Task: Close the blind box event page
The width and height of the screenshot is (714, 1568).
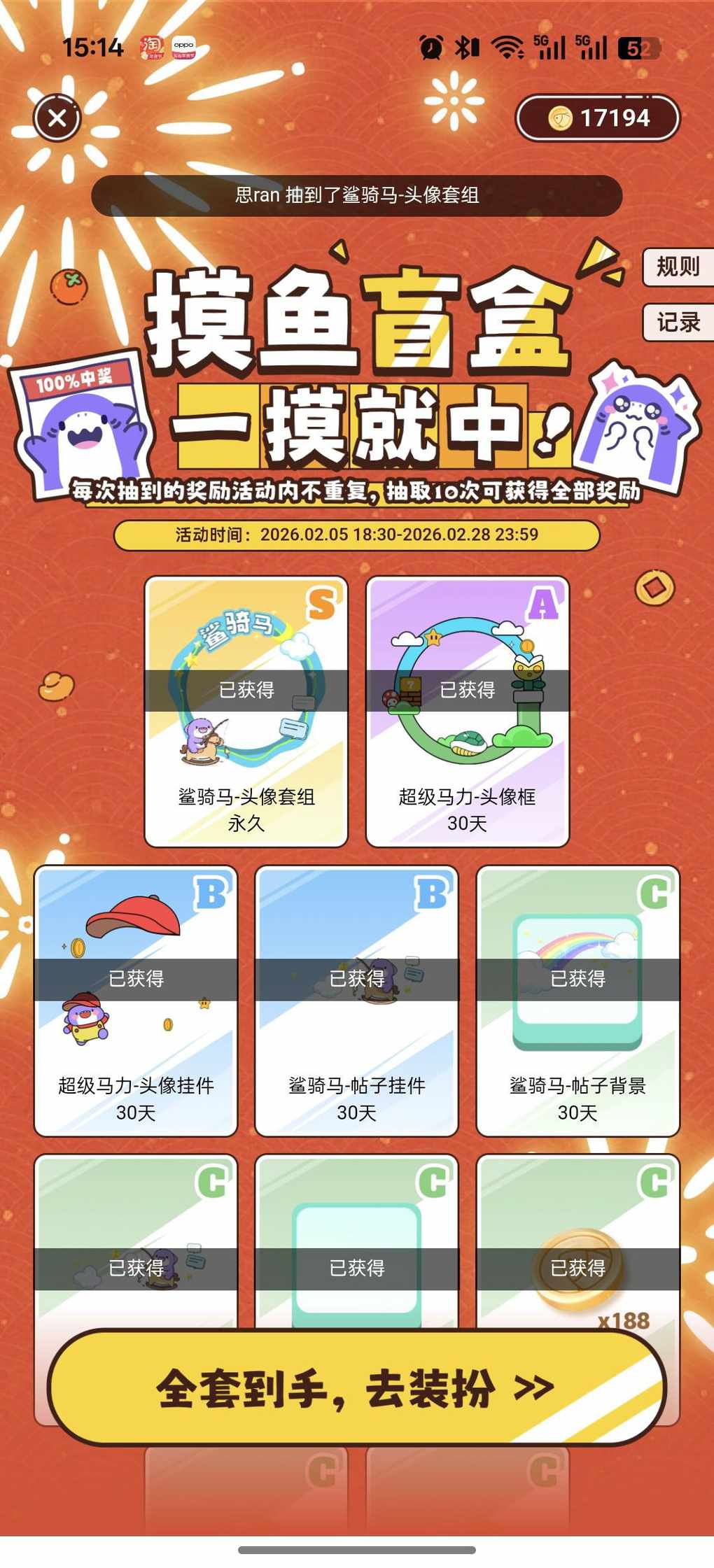Action: (x=57, y=118)
